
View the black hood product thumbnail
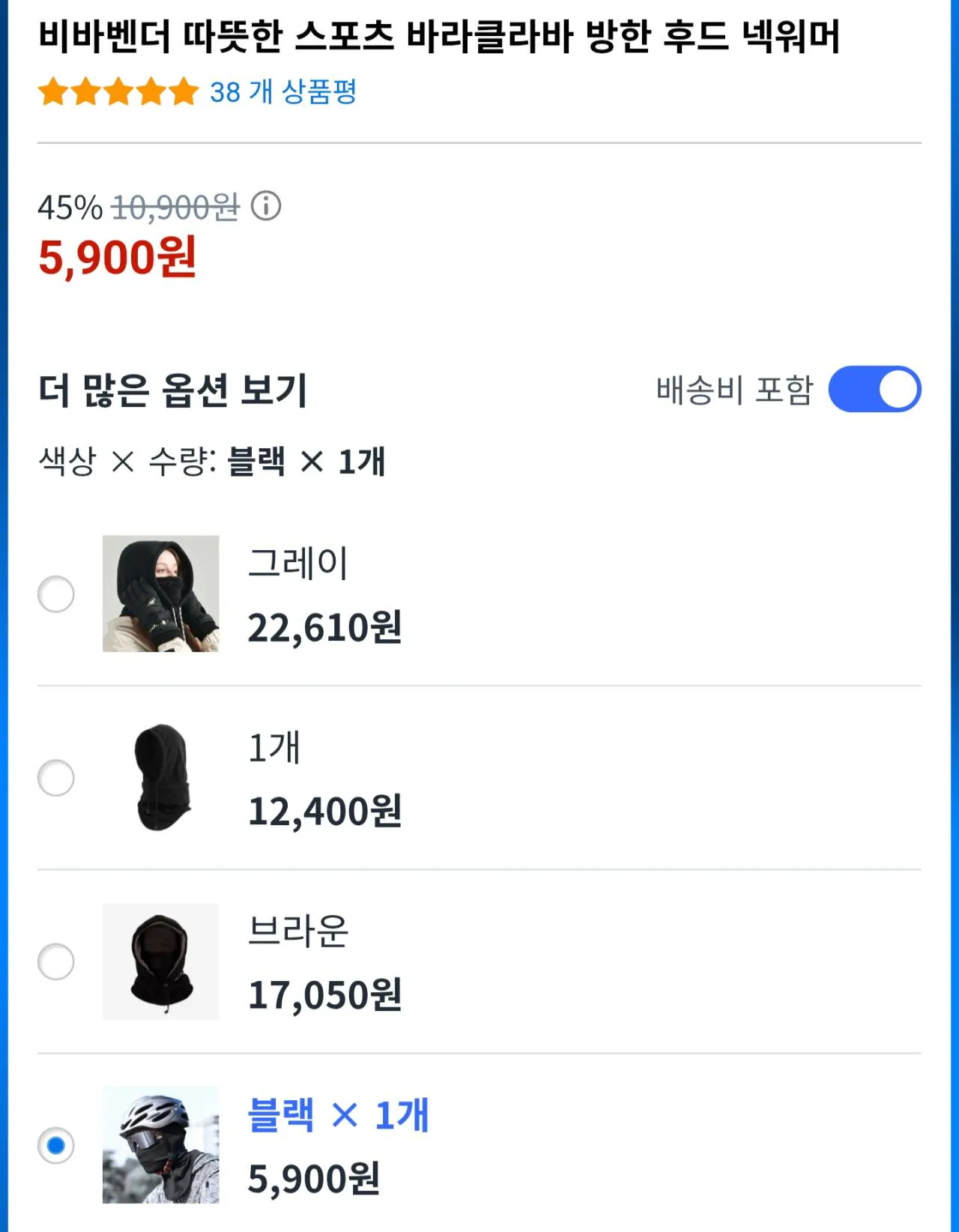(163, 778)
